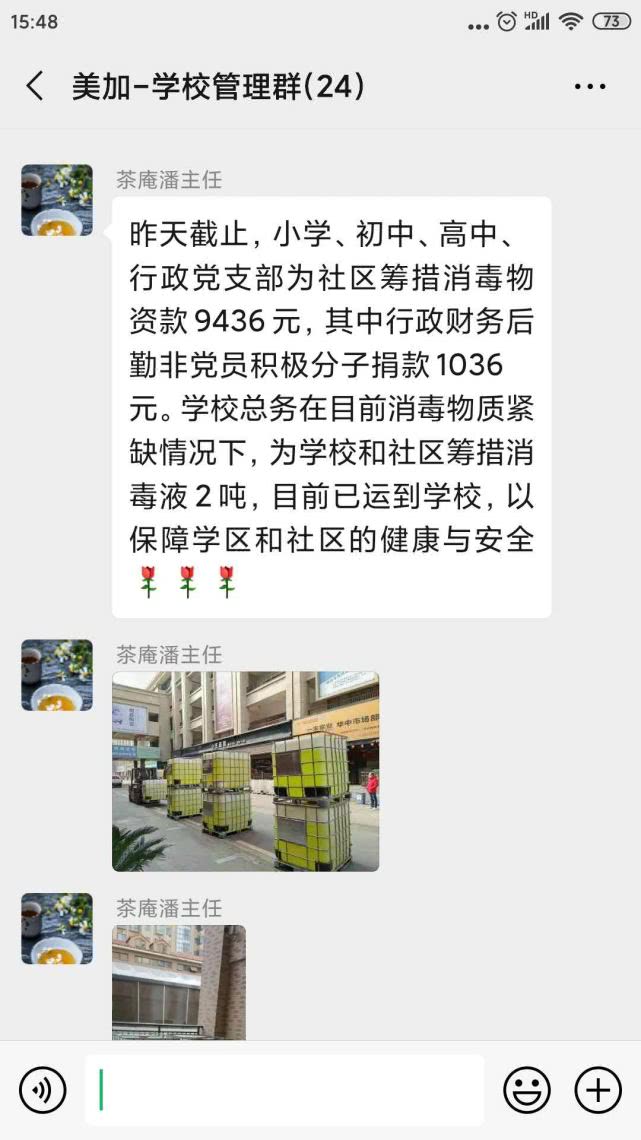Switch to voice message input
Viewport: 641px width, 1140px height.
[42, 1090]
